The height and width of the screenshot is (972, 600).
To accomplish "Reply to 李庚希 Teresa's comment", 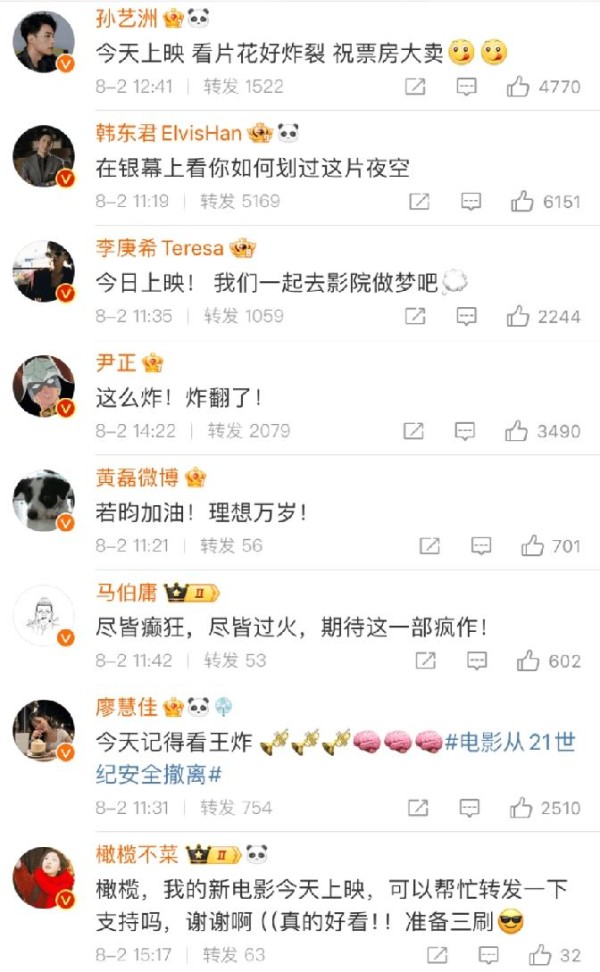I will tap(466, 316).
